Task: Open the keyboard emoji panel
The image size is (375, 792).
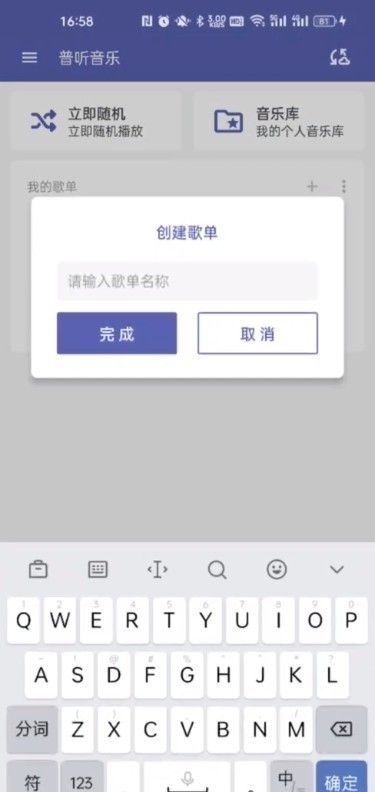Action: coord(277,570)
